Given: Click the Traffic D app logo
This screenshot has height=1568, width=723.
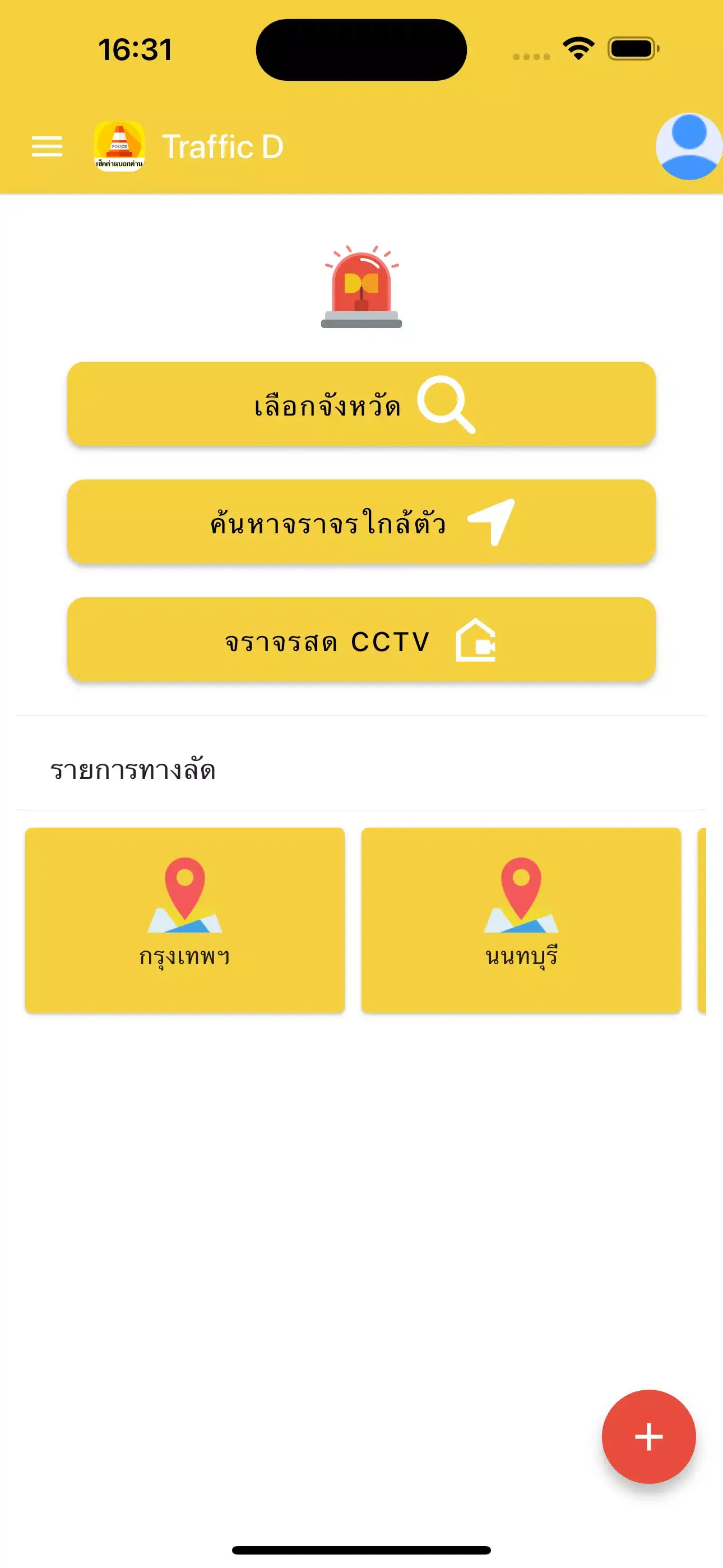Looking at the screenshot, I should (119, 146).
